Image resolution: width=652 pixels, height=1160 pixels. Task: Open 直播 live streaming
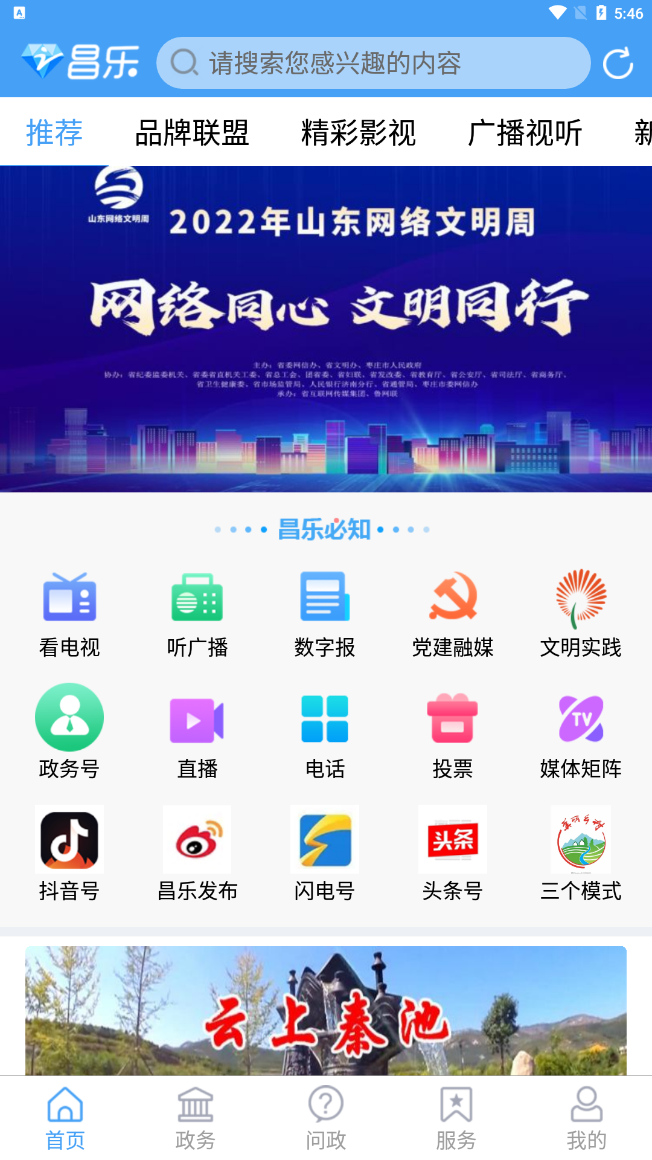(197, 732)
